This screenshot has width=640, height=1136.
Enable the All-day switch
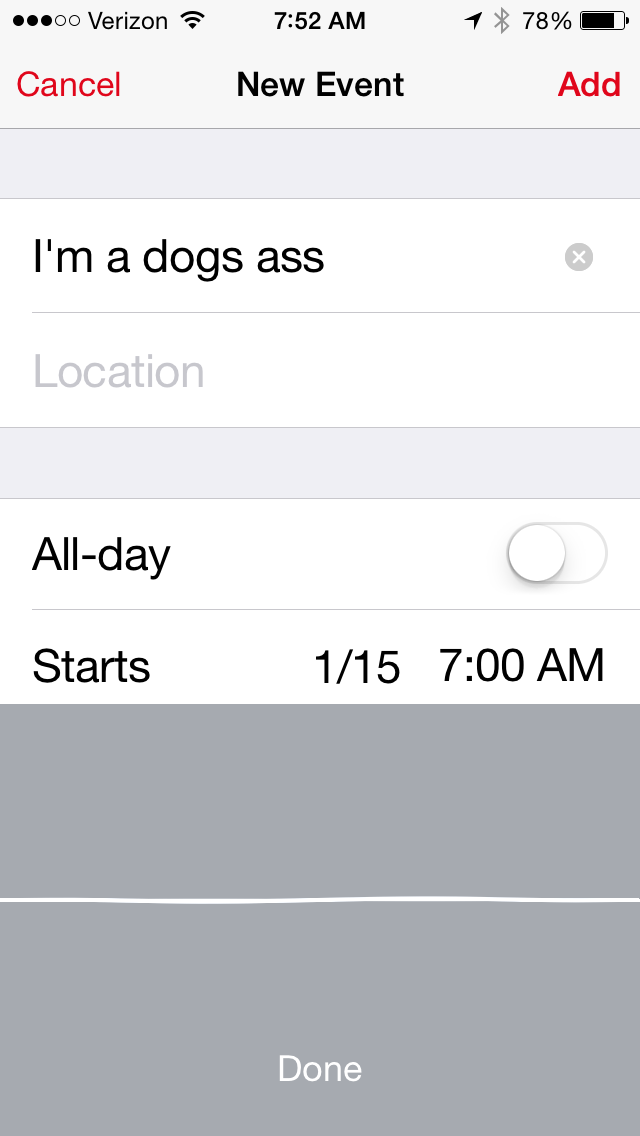tap(556, 553)
